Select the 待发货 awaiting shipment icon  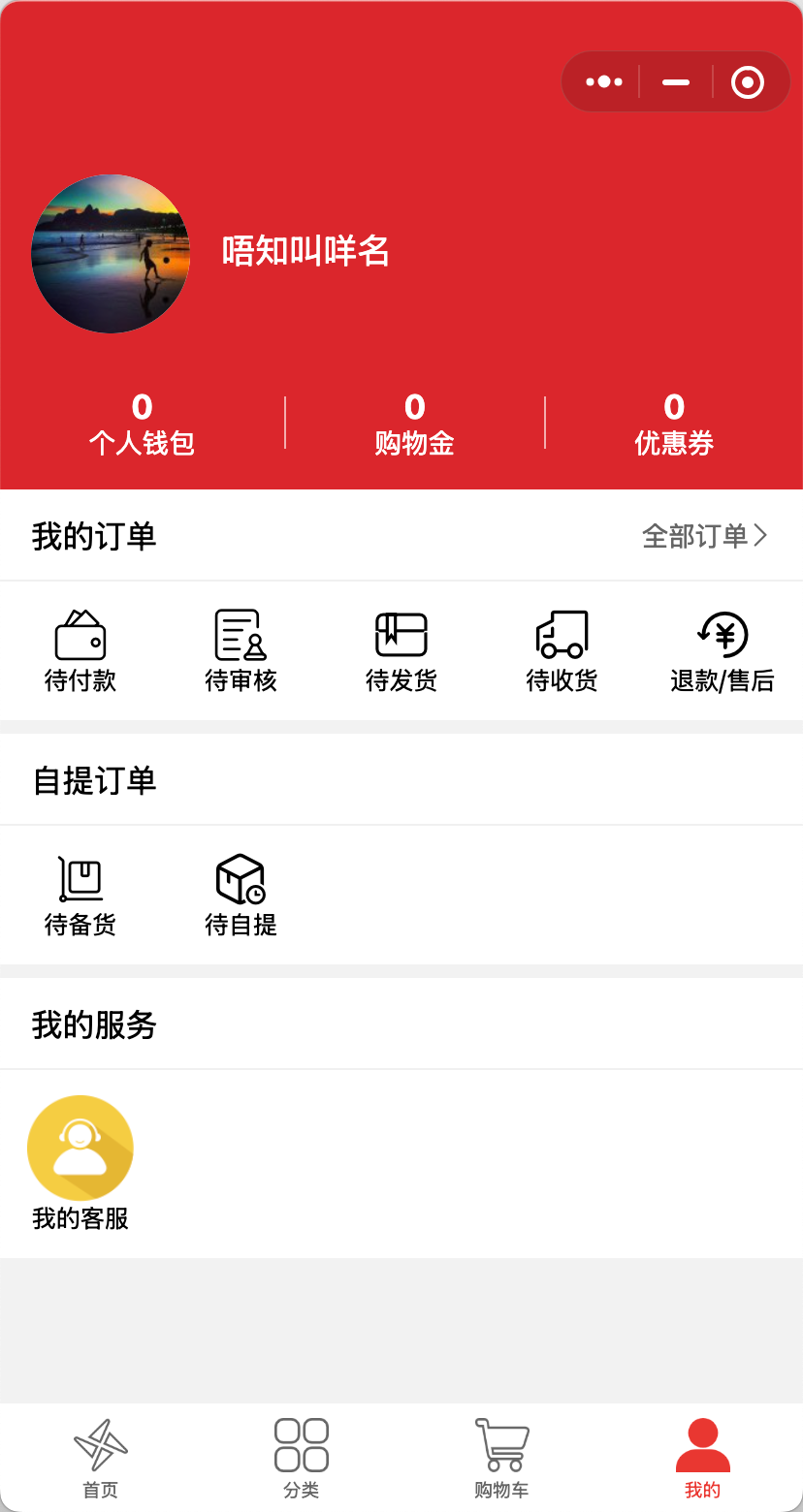[x=401, y=649]
